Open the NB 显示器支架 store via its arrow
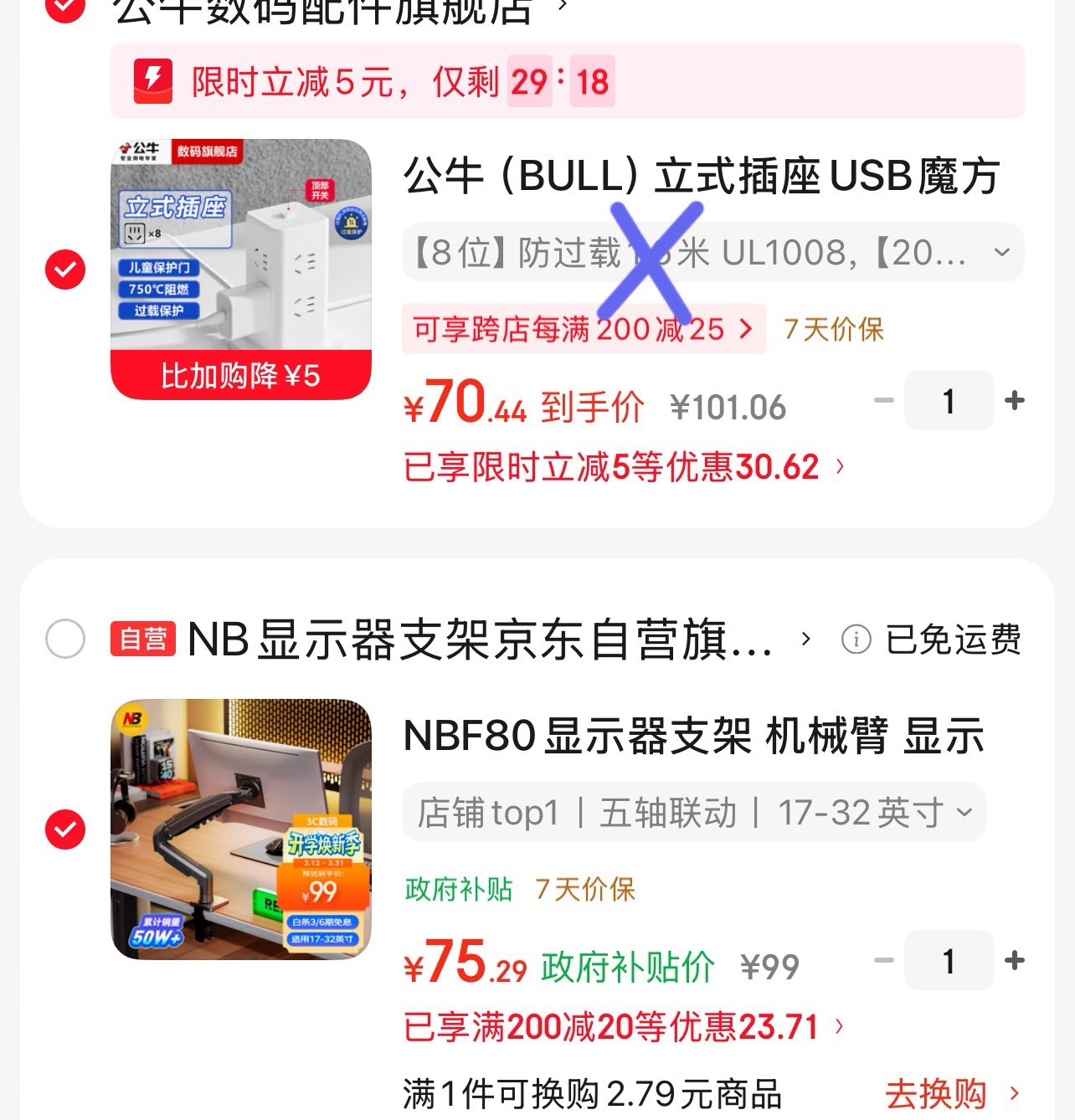The image size is (1075, 1120). pos(805,640)
